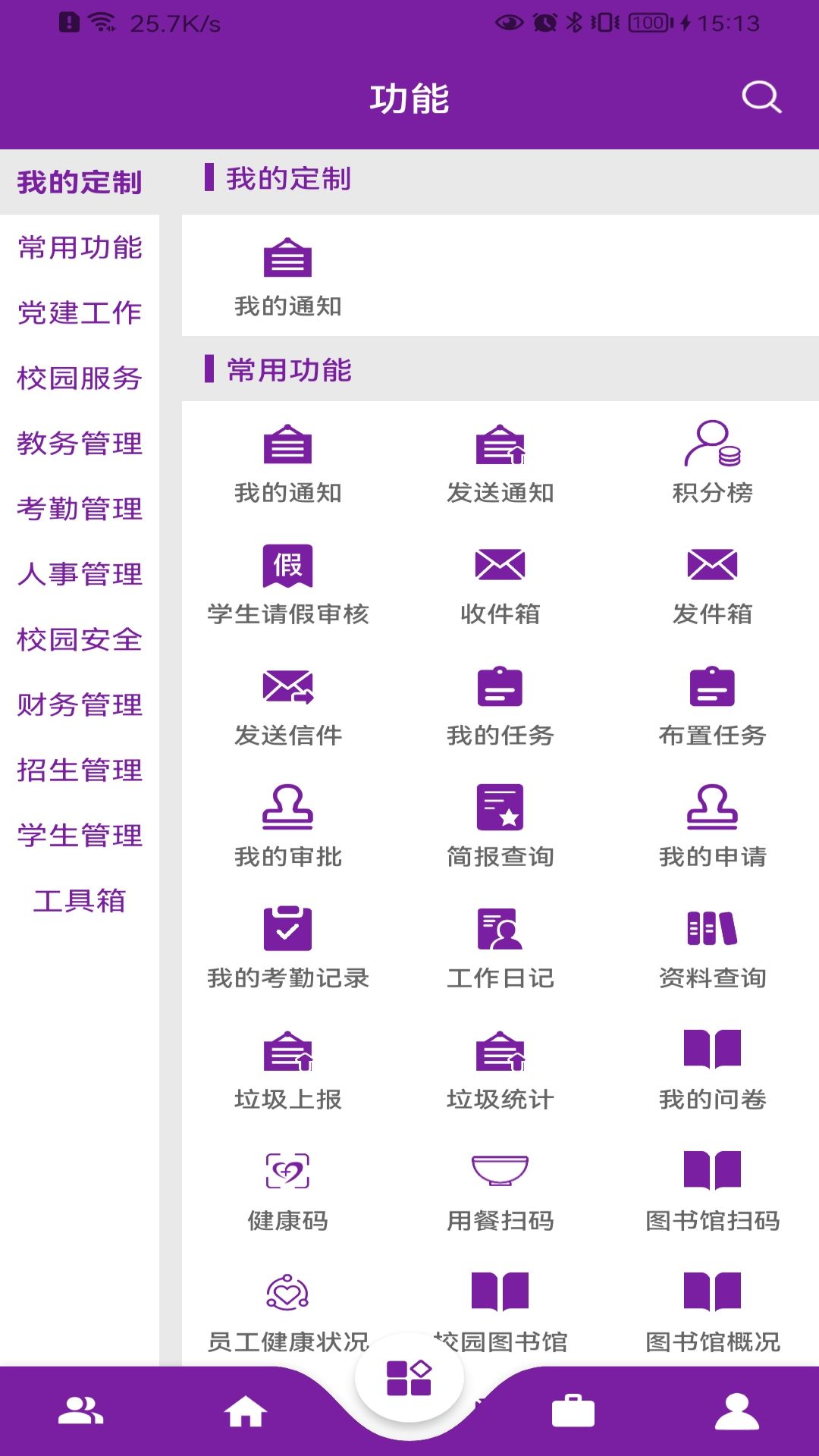Open the 简报查询 briefing query icon
This screenshot has width=819, height=1456.
(x=500, y=810)
